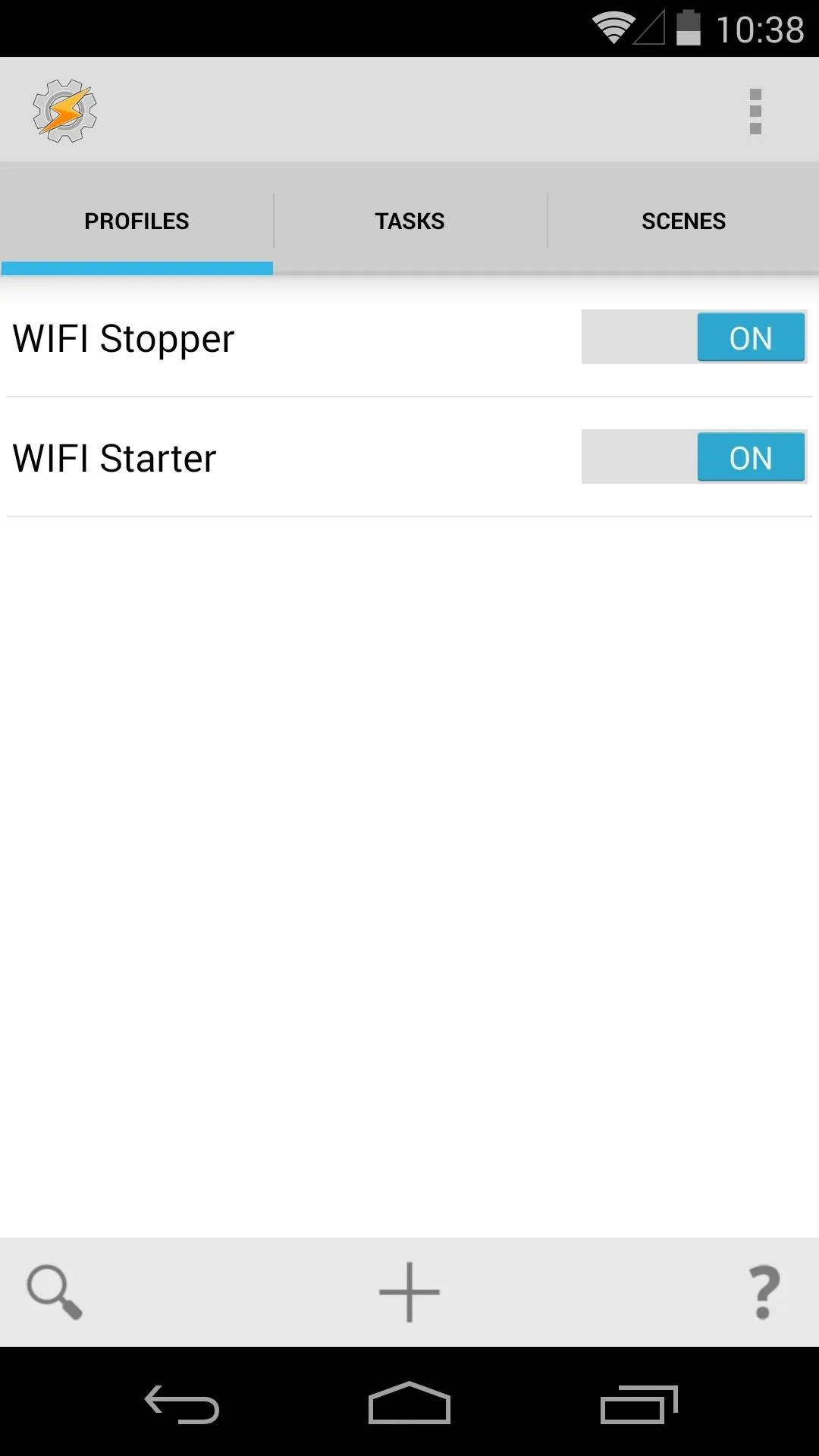Select the Profiles tab
819x1456 pixels.
coord(136,221)
